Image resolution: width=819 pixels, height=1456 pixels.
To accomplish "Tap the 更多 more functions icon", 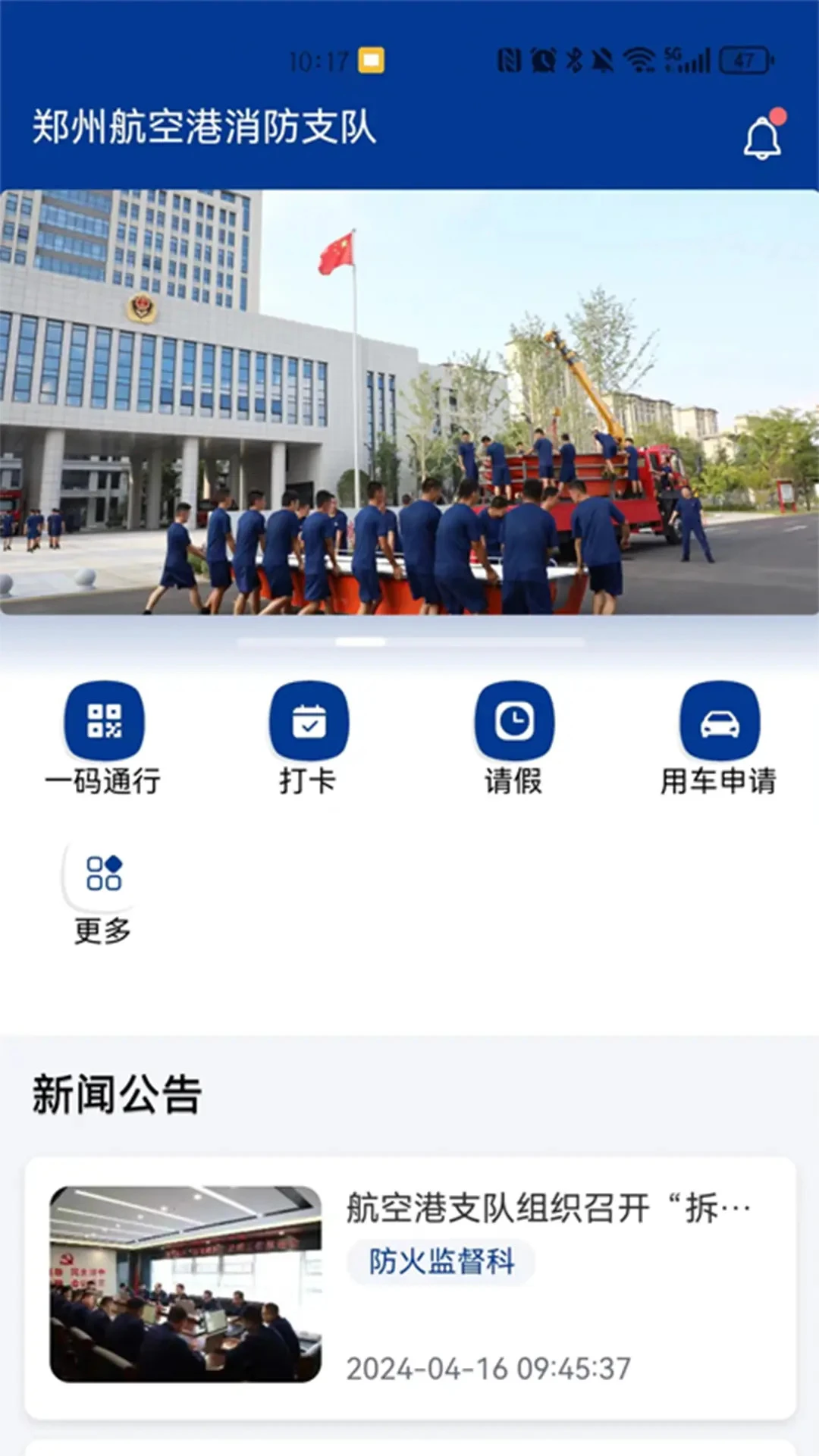I will (106, 876).
